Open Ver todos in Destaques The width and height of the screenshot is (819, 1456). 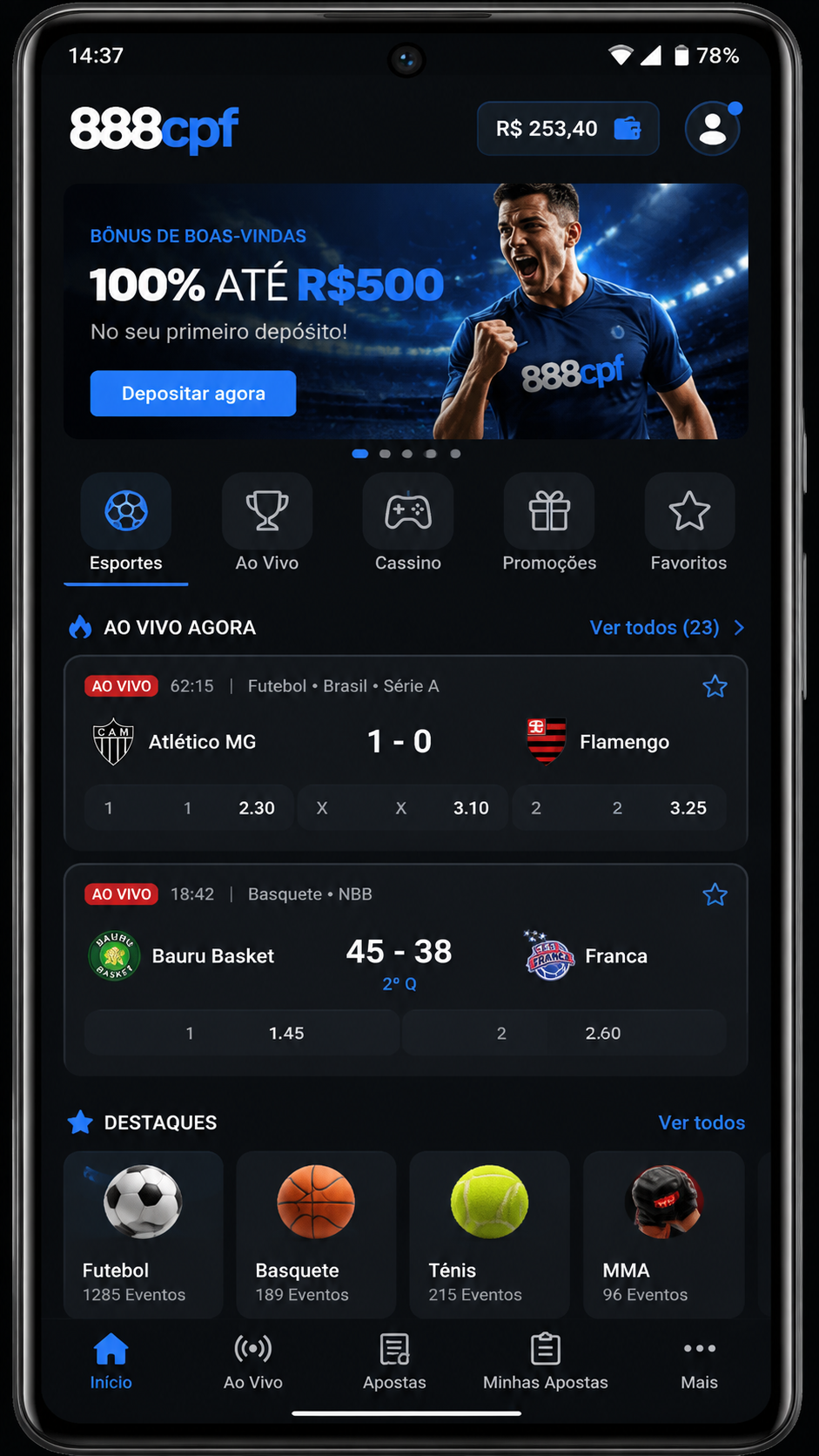702,1122
